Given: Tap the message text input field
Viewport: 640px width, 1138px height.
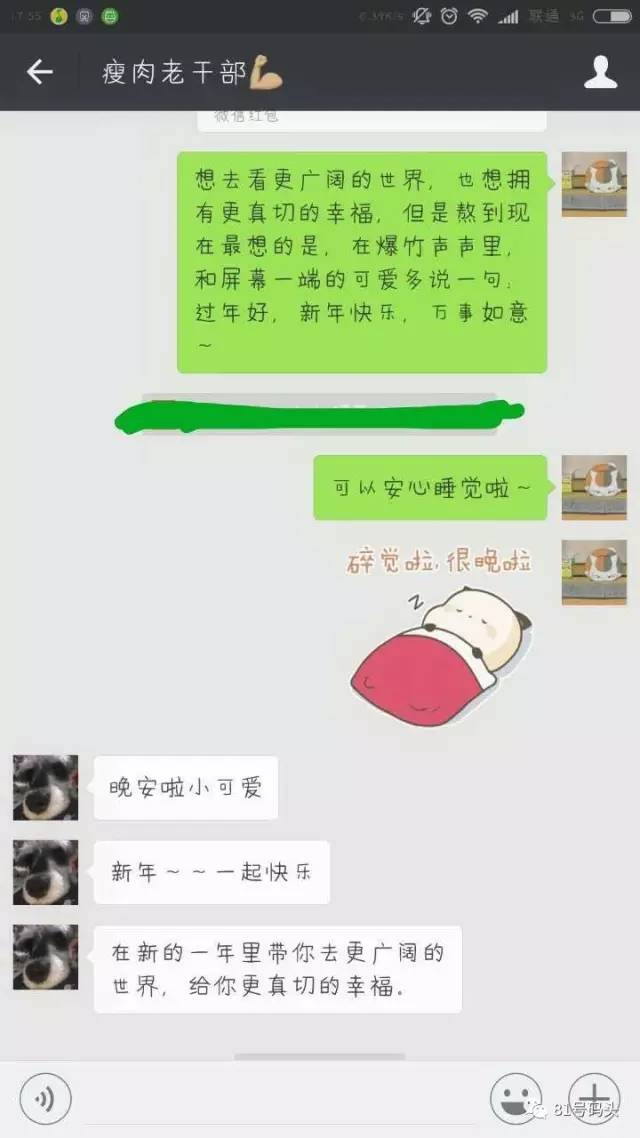Looking at the screenshot, I should [280, 1100].
